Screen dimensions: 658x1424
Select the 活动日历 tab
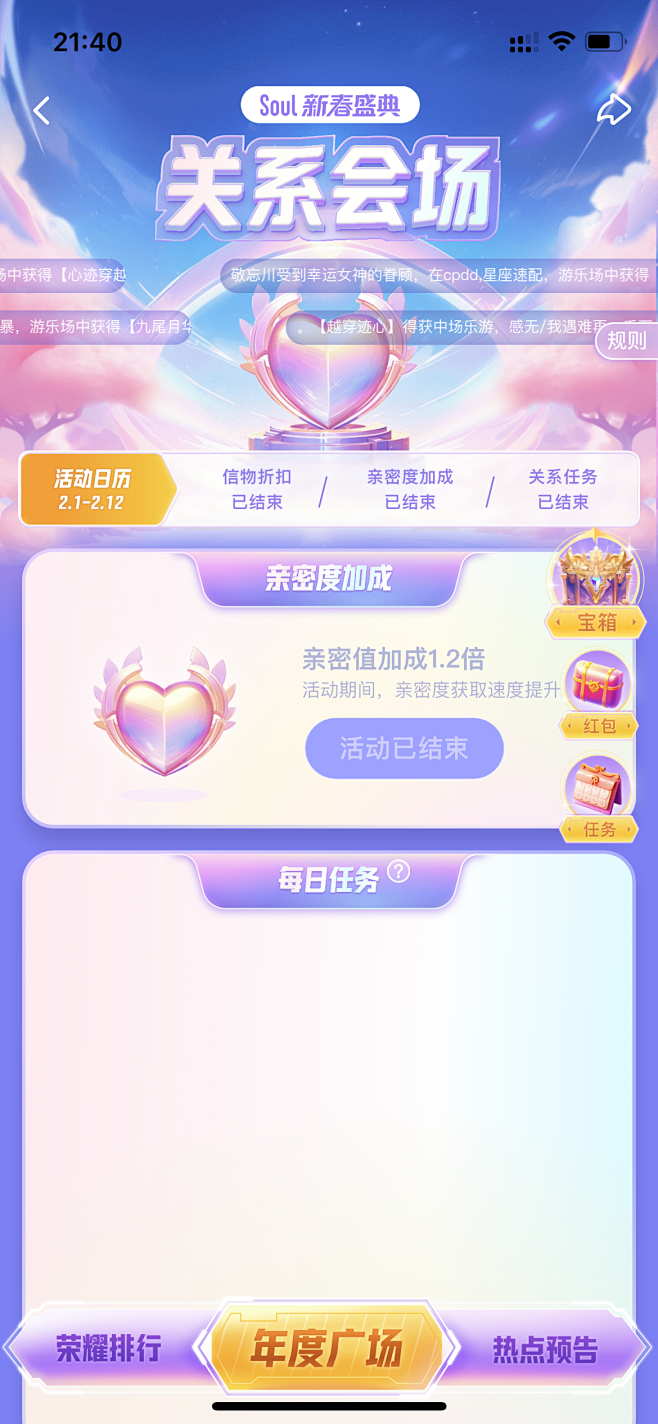(94, 489)
